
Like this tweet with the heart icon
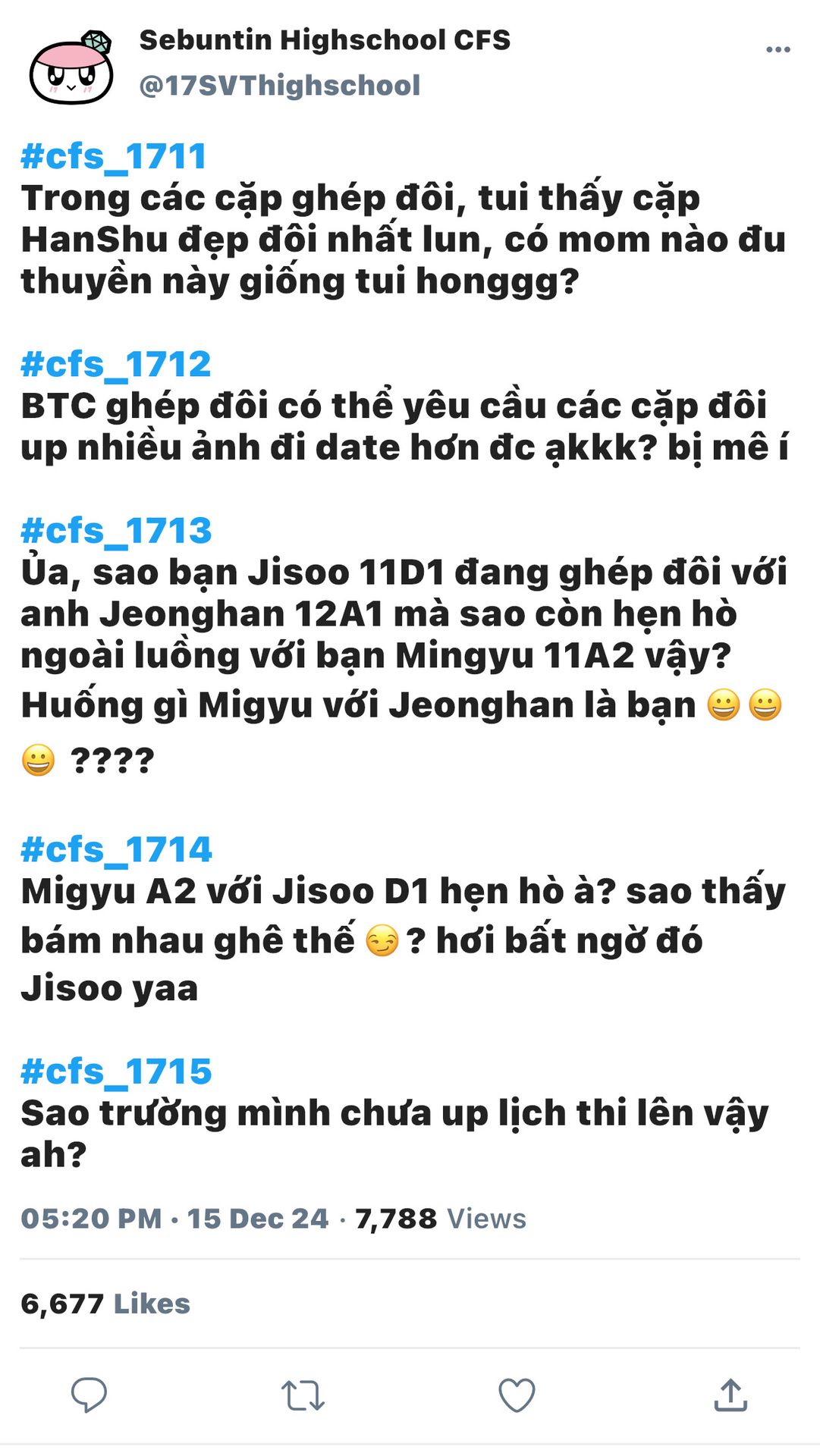coord(517,1395)
